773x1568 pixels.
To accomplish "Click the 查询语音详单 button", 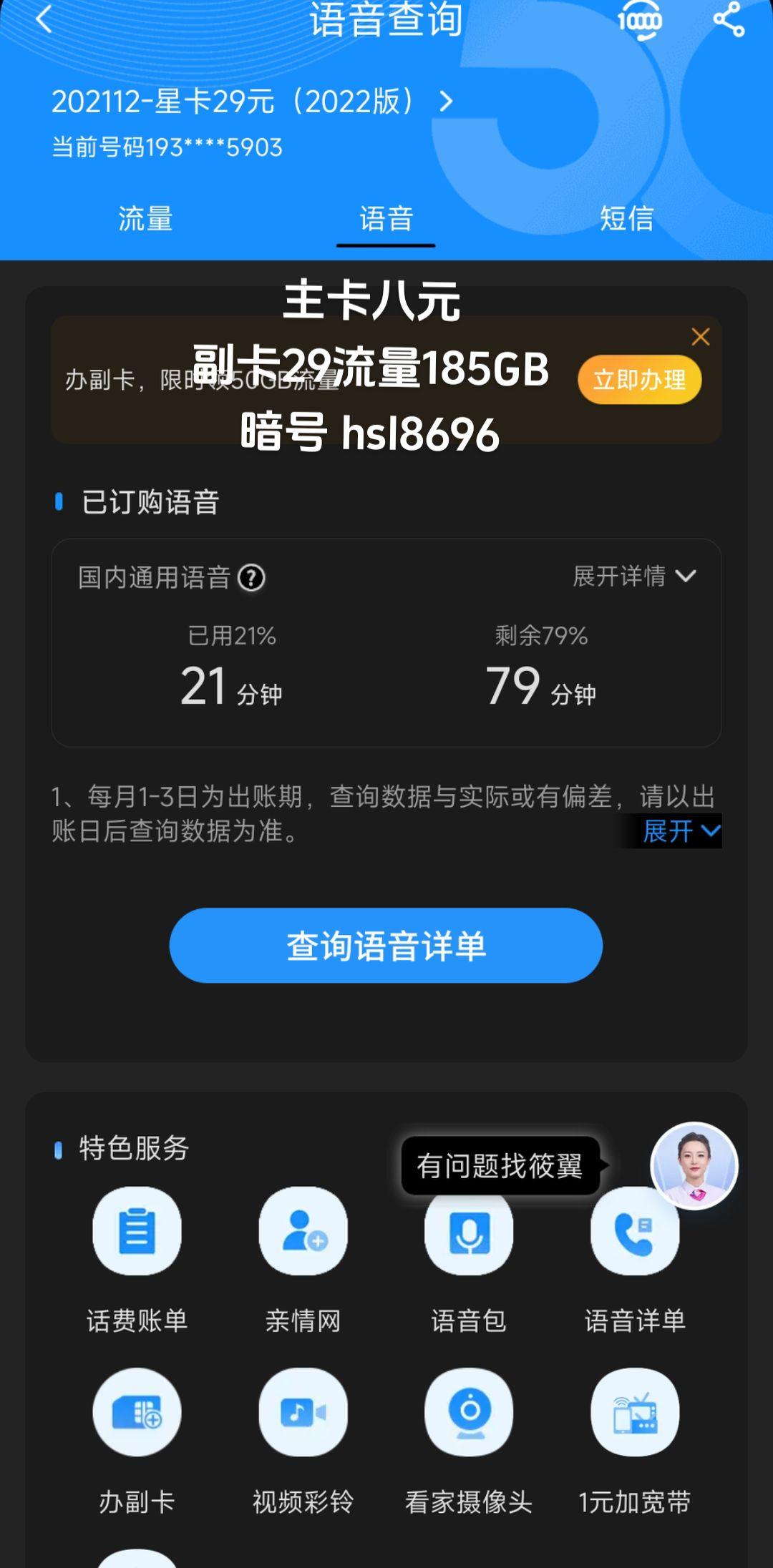I will pyautogui.click(x=386, y=946).
